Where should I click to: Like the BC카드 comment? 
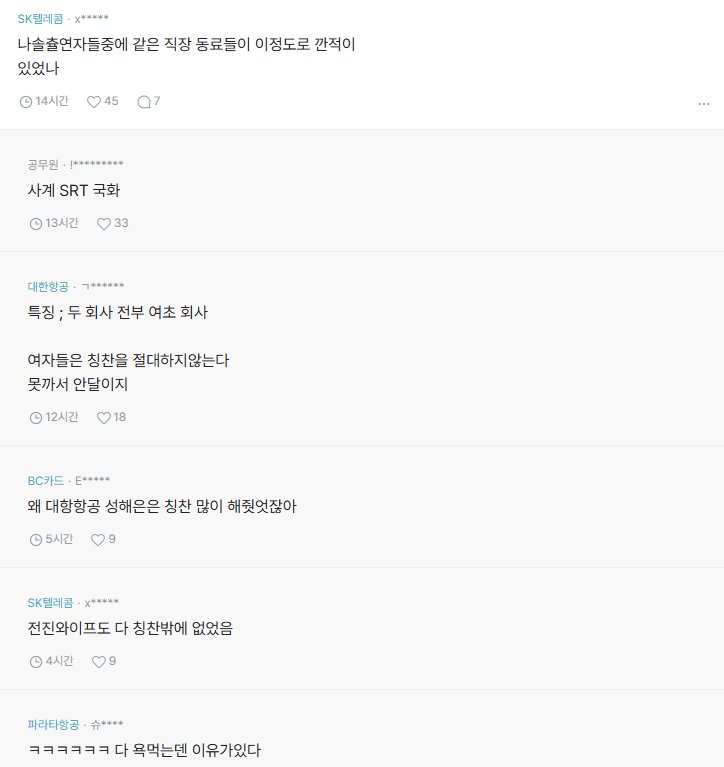click(x=98, y=539)
